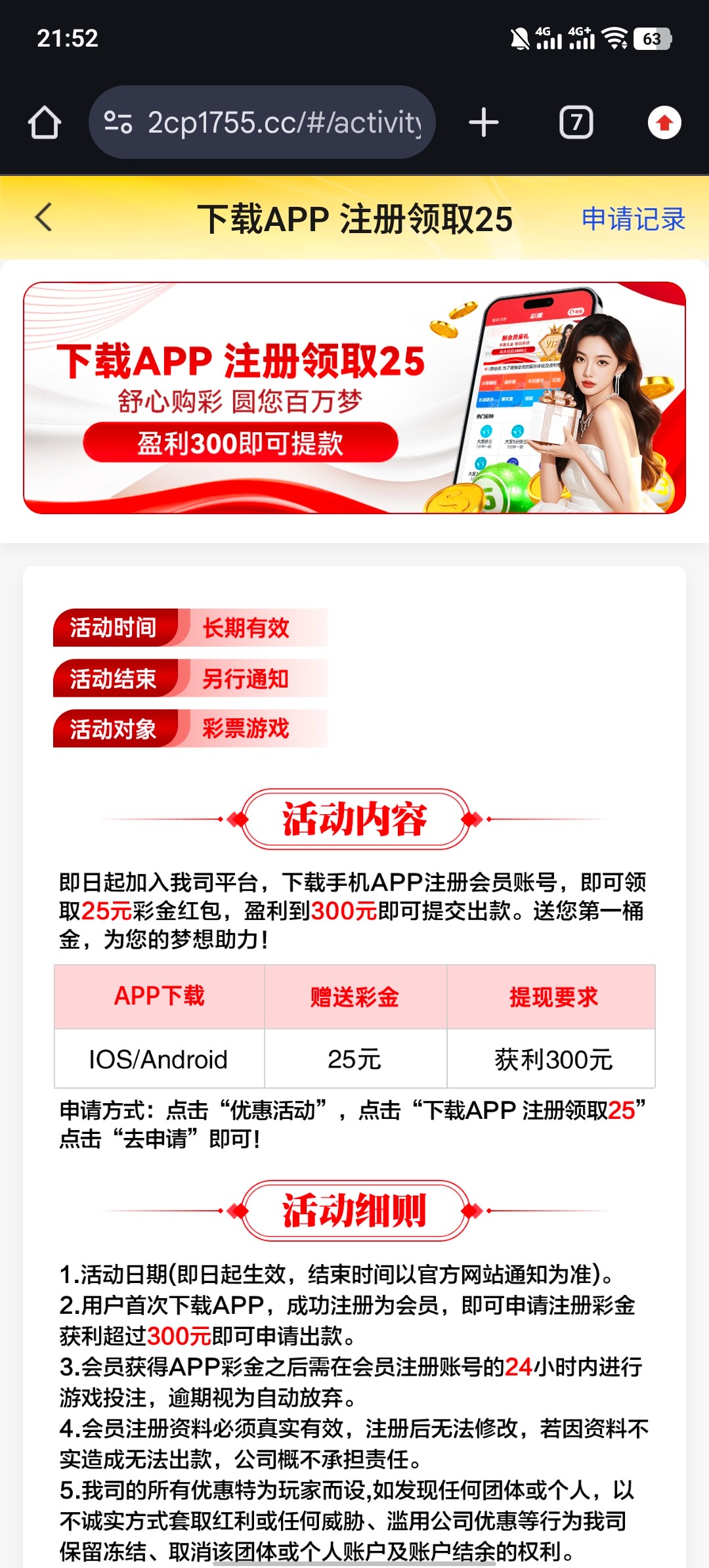Focus the URL address bar
The width and height of the screenshot is (709, 1568).
click(x=284, y=123)
